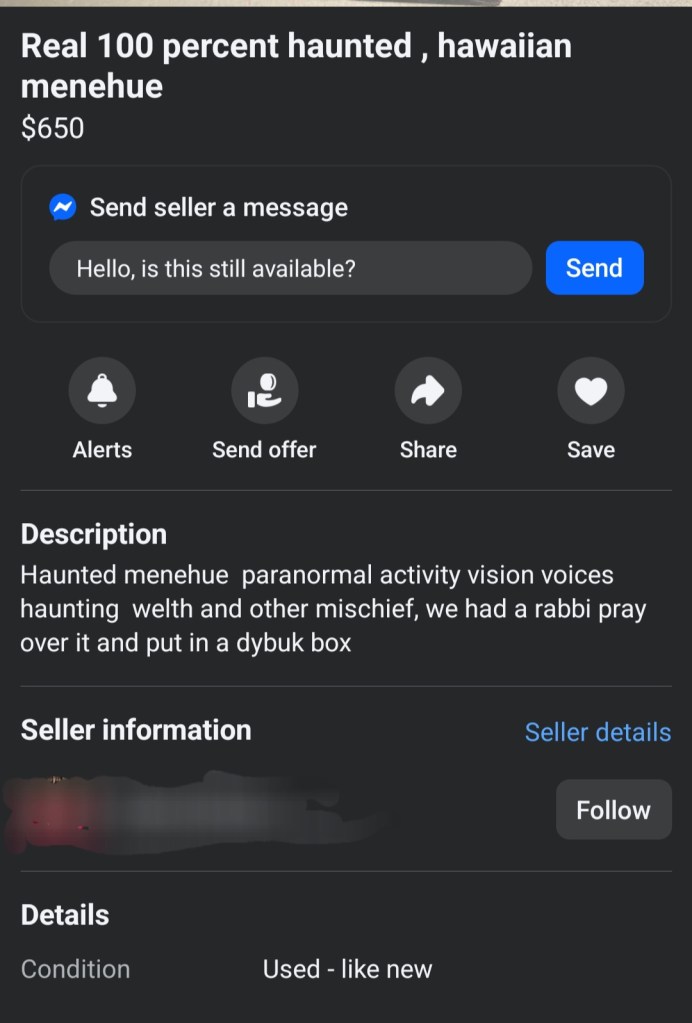The width and height of the screenshot is (692, 1023).
Task: Open the Seller details link
Action: click(597, 732)
